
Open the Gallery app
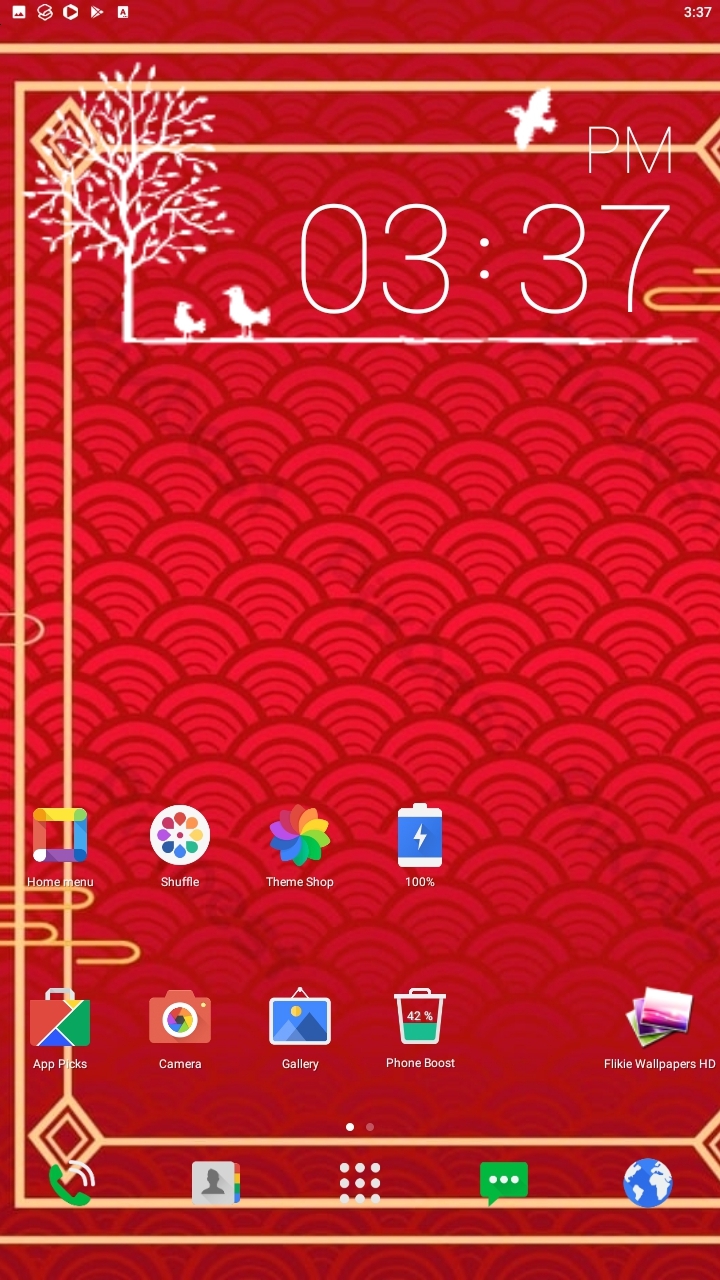[300, 1018]
